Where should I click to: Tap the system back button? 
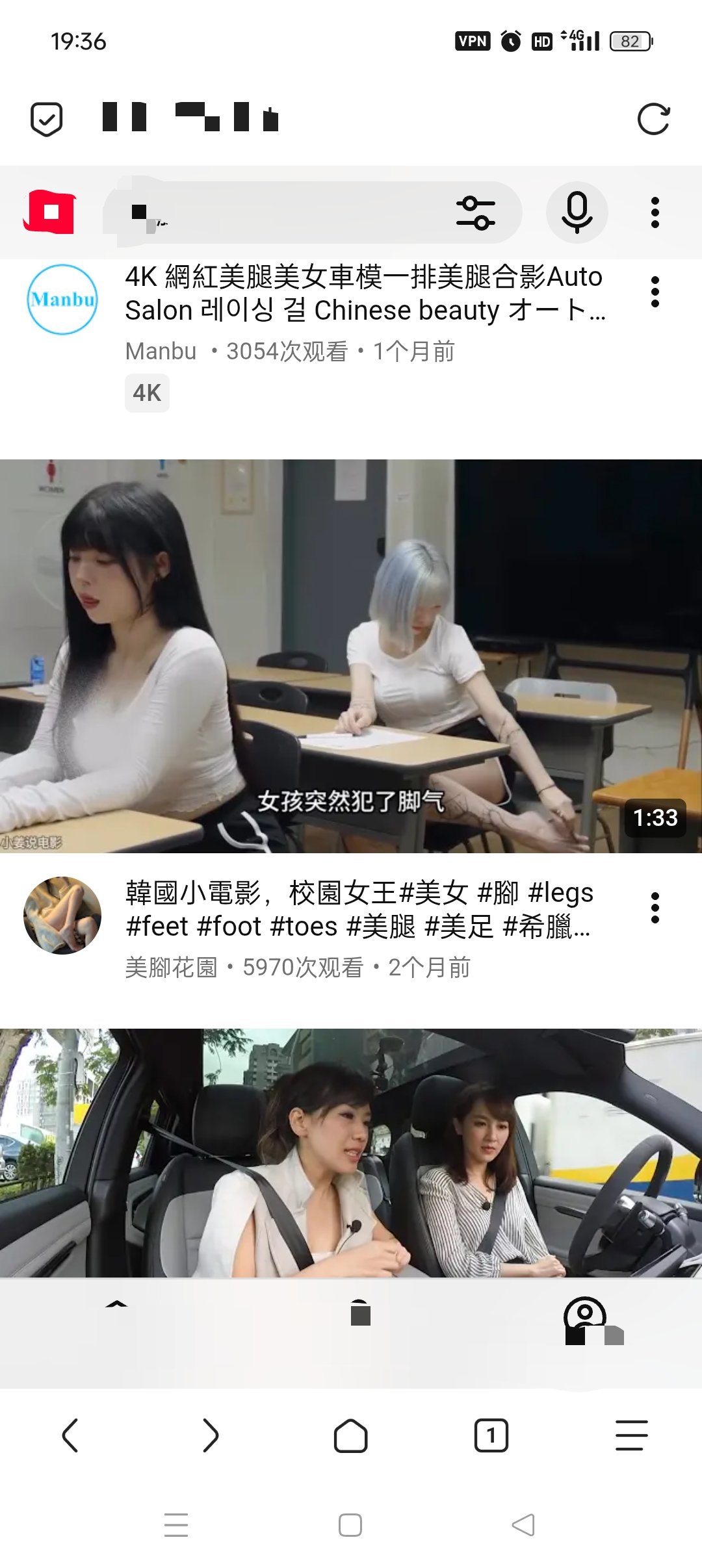point(523,1524)
